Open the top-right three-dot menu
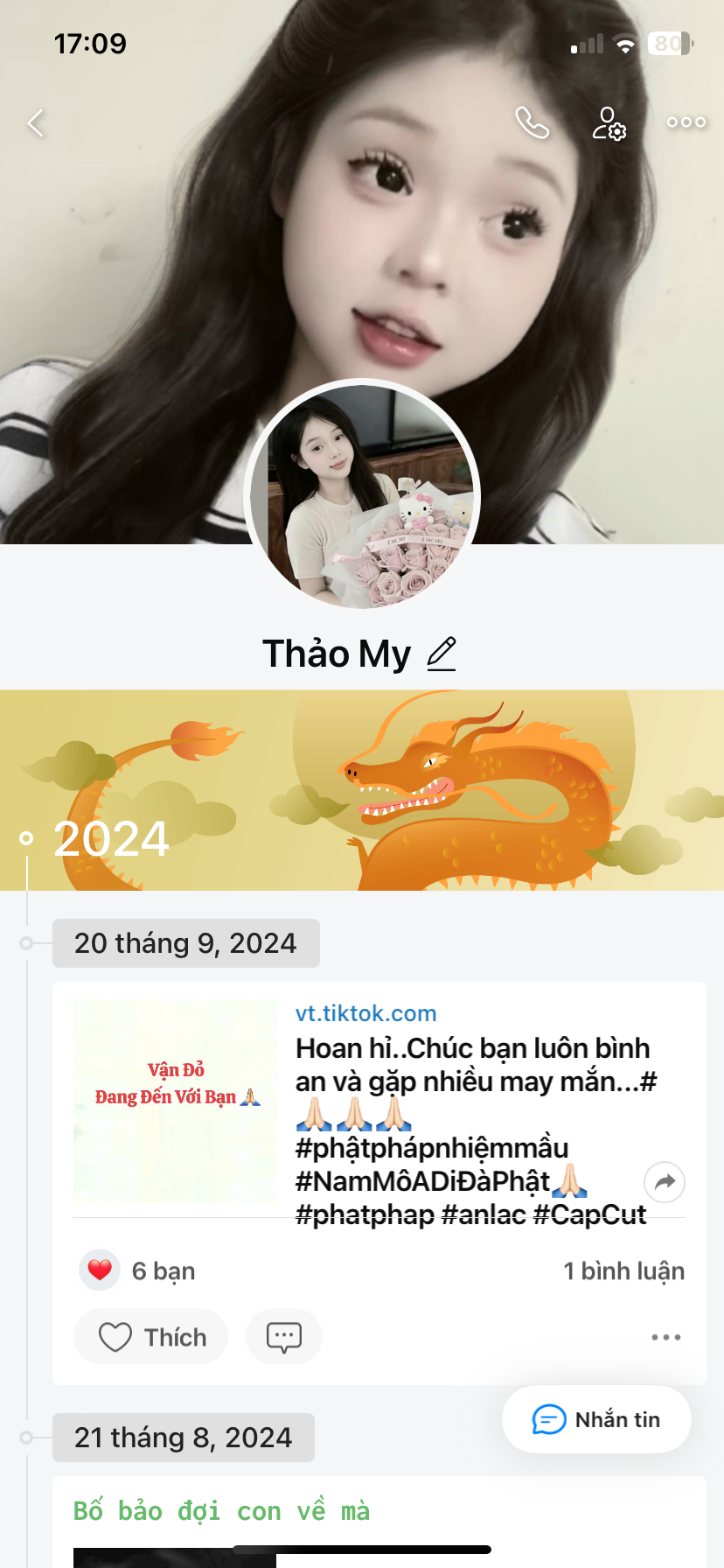Viewport: 724px width, 1568px height. coord(686,123)
